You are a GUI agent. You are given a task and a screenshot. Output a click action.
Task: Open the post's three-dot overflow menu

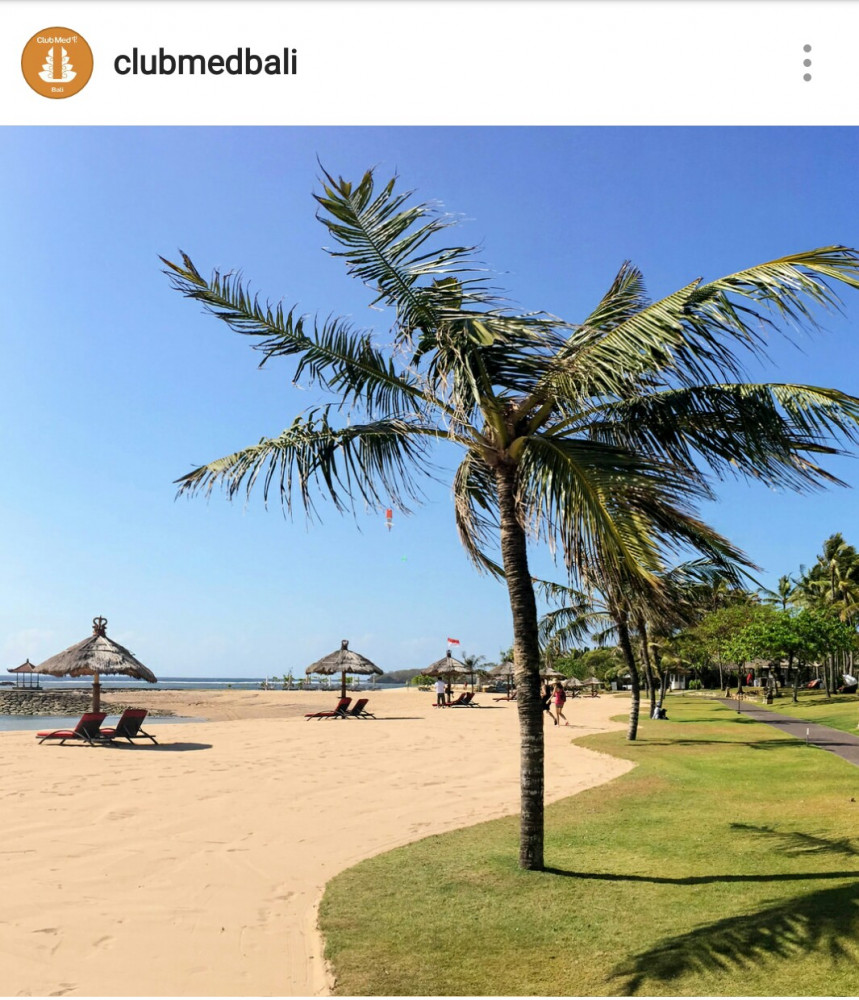point(806,63)
